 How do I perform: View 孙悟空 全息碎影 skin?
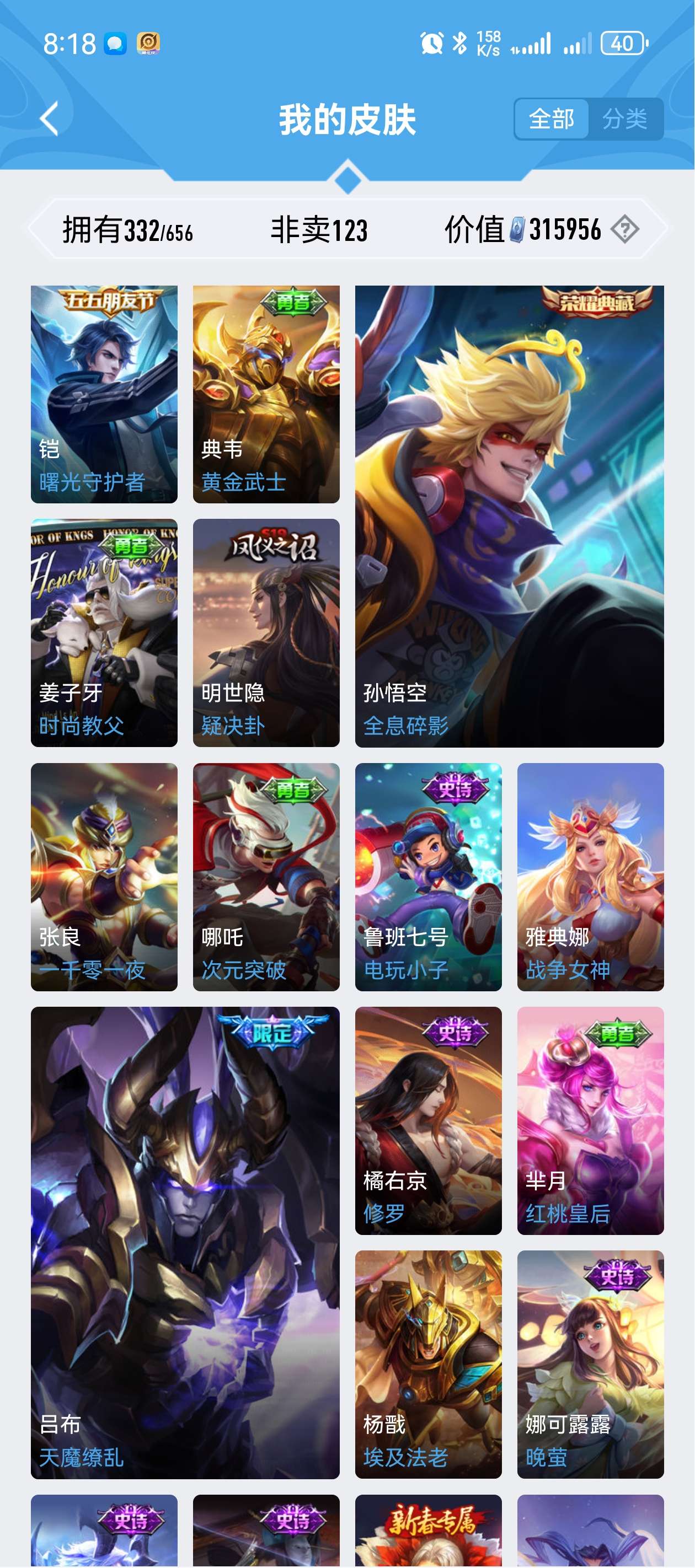tap(509, 515)
